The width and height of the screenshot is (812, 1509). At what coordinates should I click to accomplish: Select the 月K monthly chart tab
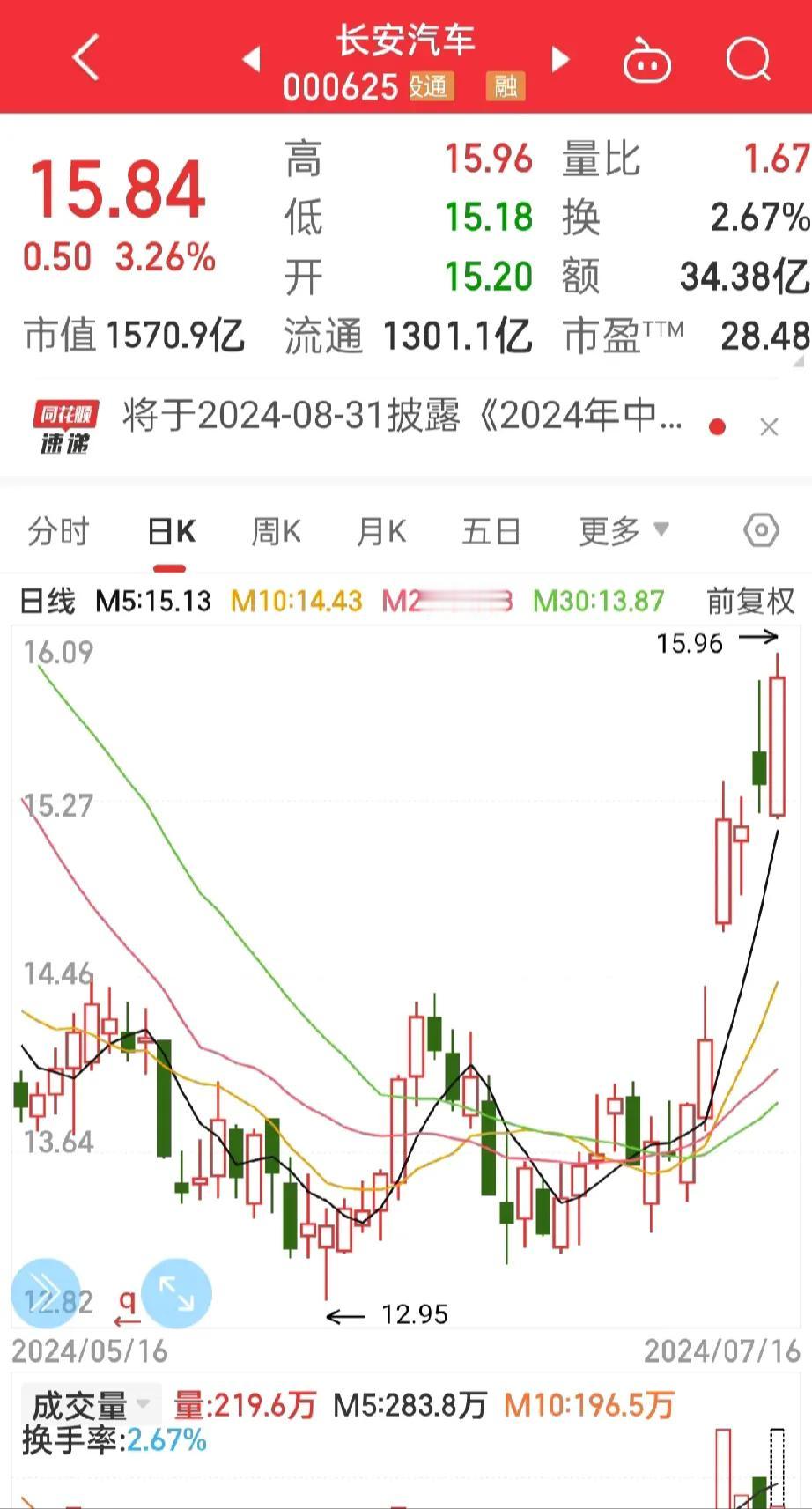tap(380, 532)
